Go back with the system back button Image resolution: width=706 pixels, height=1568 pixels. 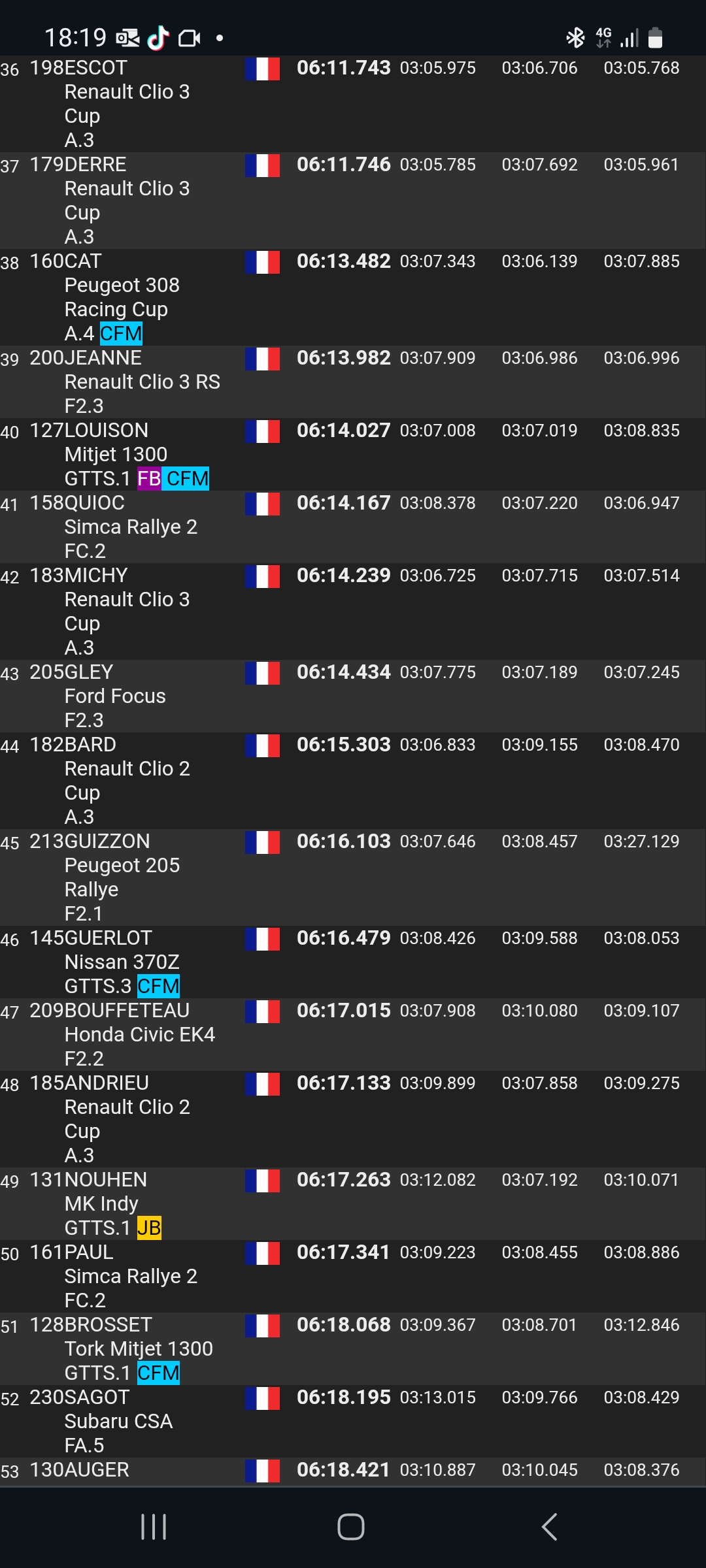coord(549,1527)
